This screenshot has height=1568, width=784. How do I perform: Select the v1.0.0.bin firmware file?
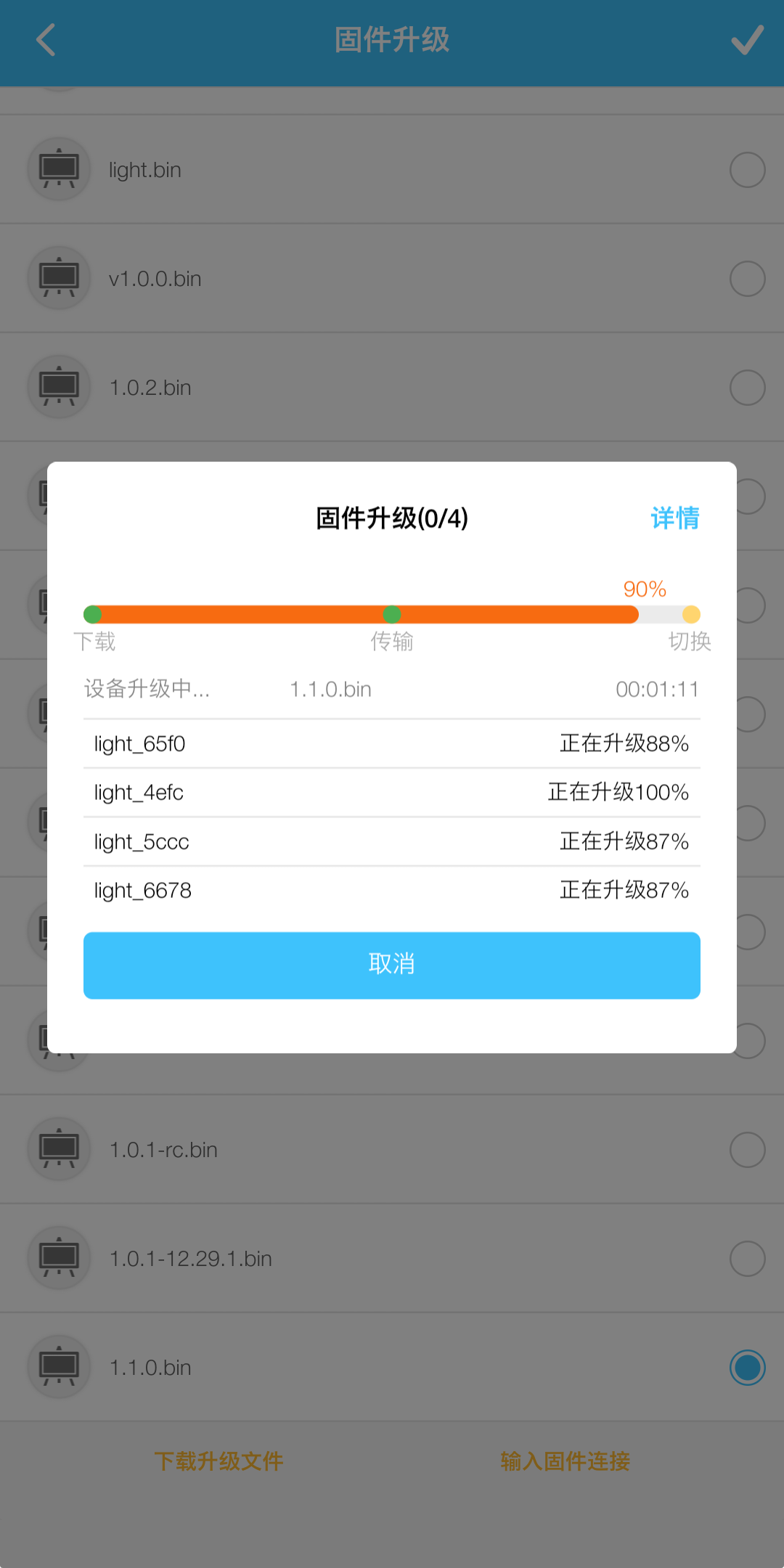coord(392,279)
